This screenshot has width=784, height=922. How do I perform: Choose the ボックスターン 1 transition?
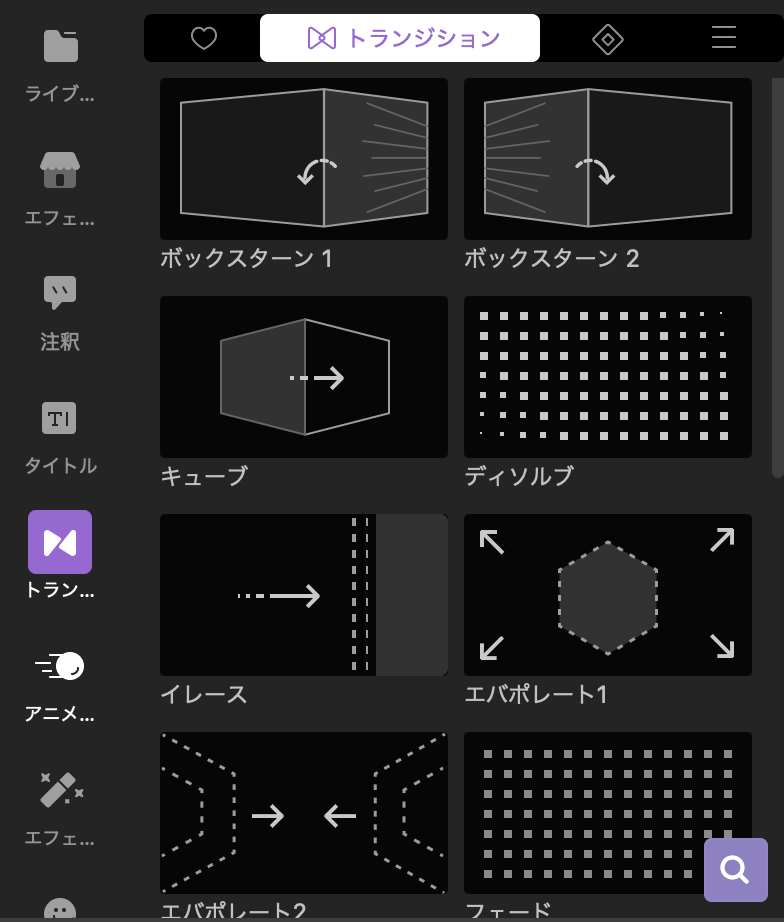(x=304, y=158)
